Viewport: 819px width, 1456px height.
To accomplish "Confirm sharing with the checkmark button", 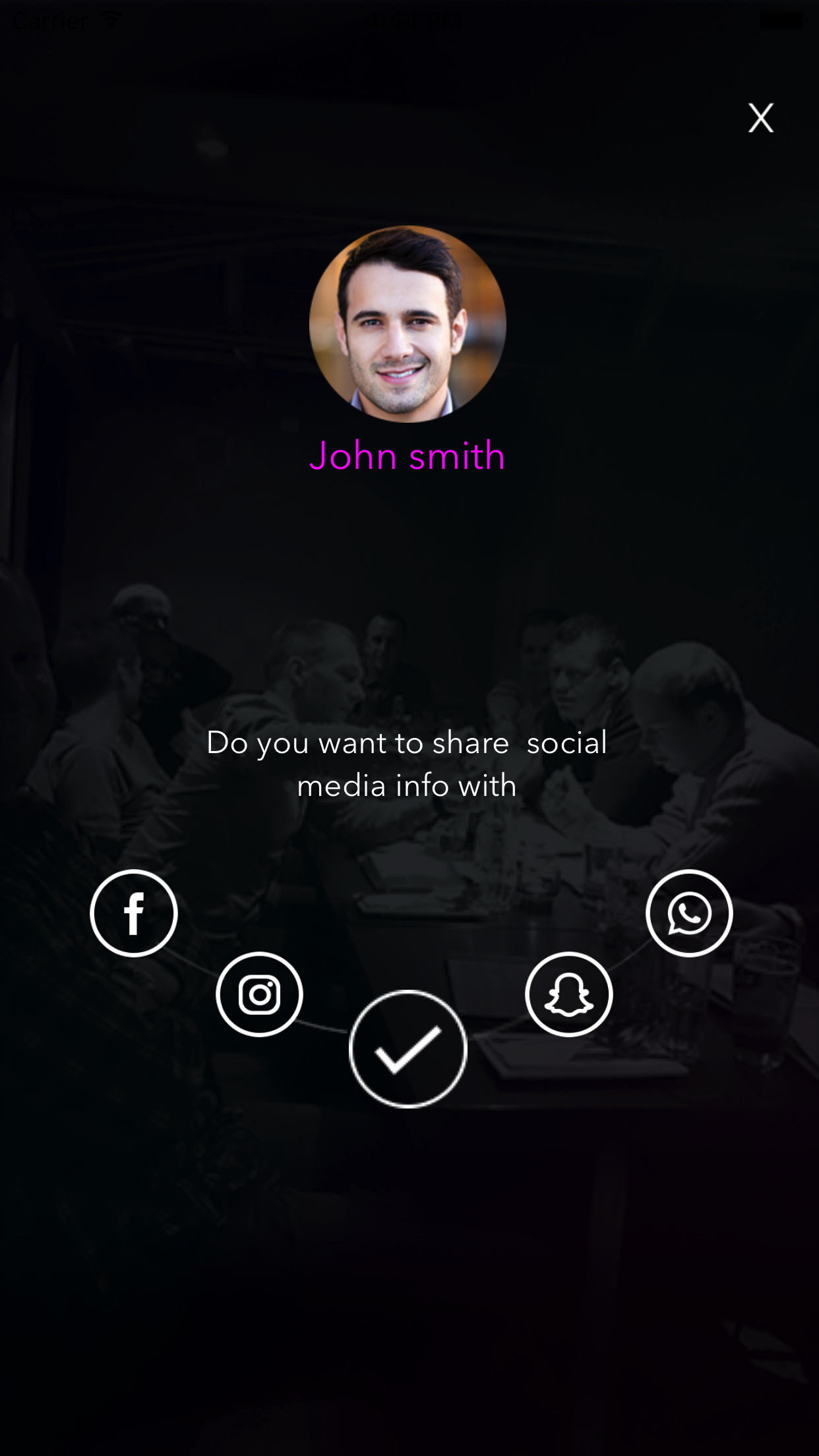I will [408, 1048].
